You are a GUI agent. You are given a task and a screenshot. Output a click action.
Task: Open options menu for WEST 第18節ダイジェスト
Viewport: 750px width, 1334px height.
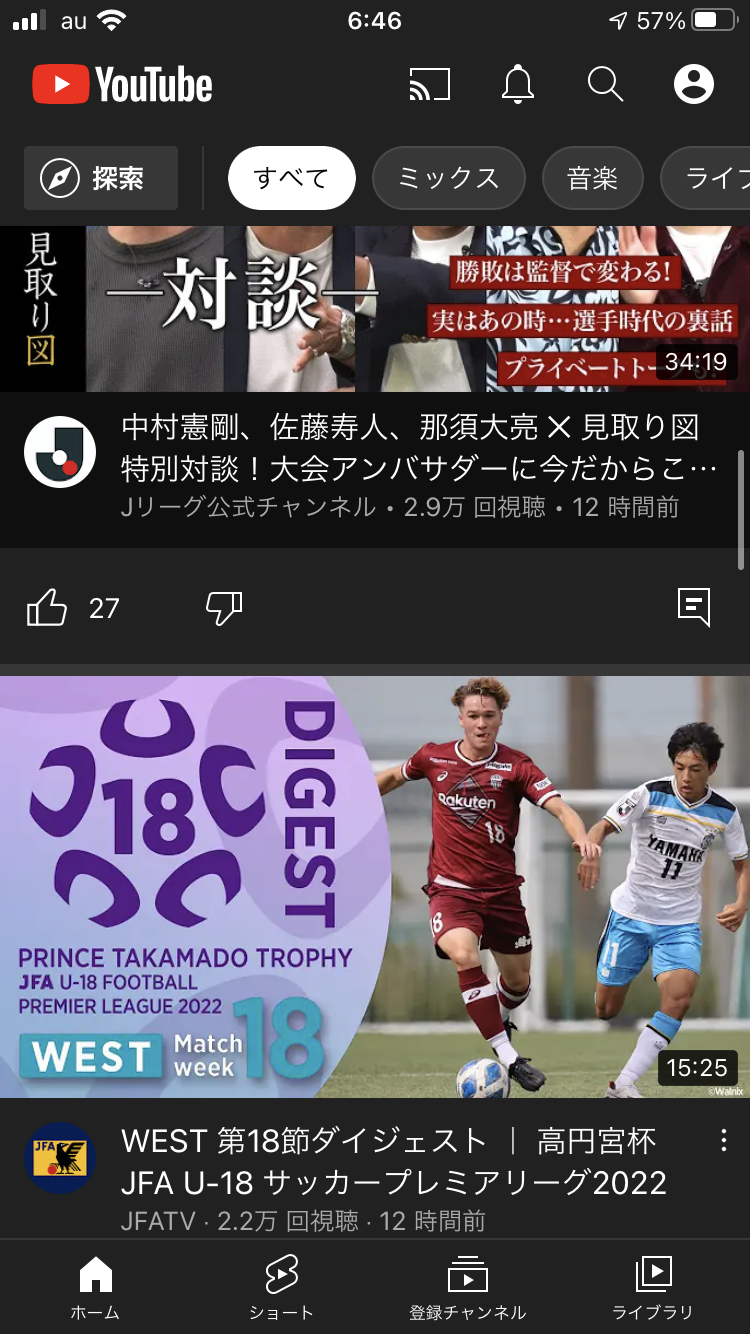(x=723, y=1141)
